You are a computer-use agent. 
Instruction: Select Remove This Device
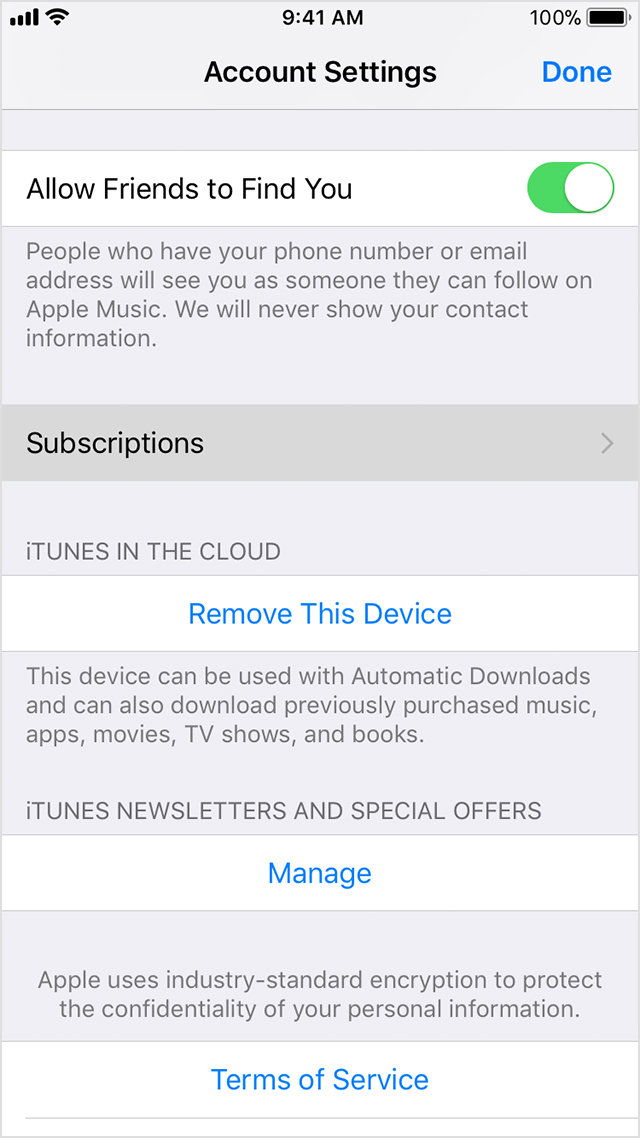tap(320, 613)
